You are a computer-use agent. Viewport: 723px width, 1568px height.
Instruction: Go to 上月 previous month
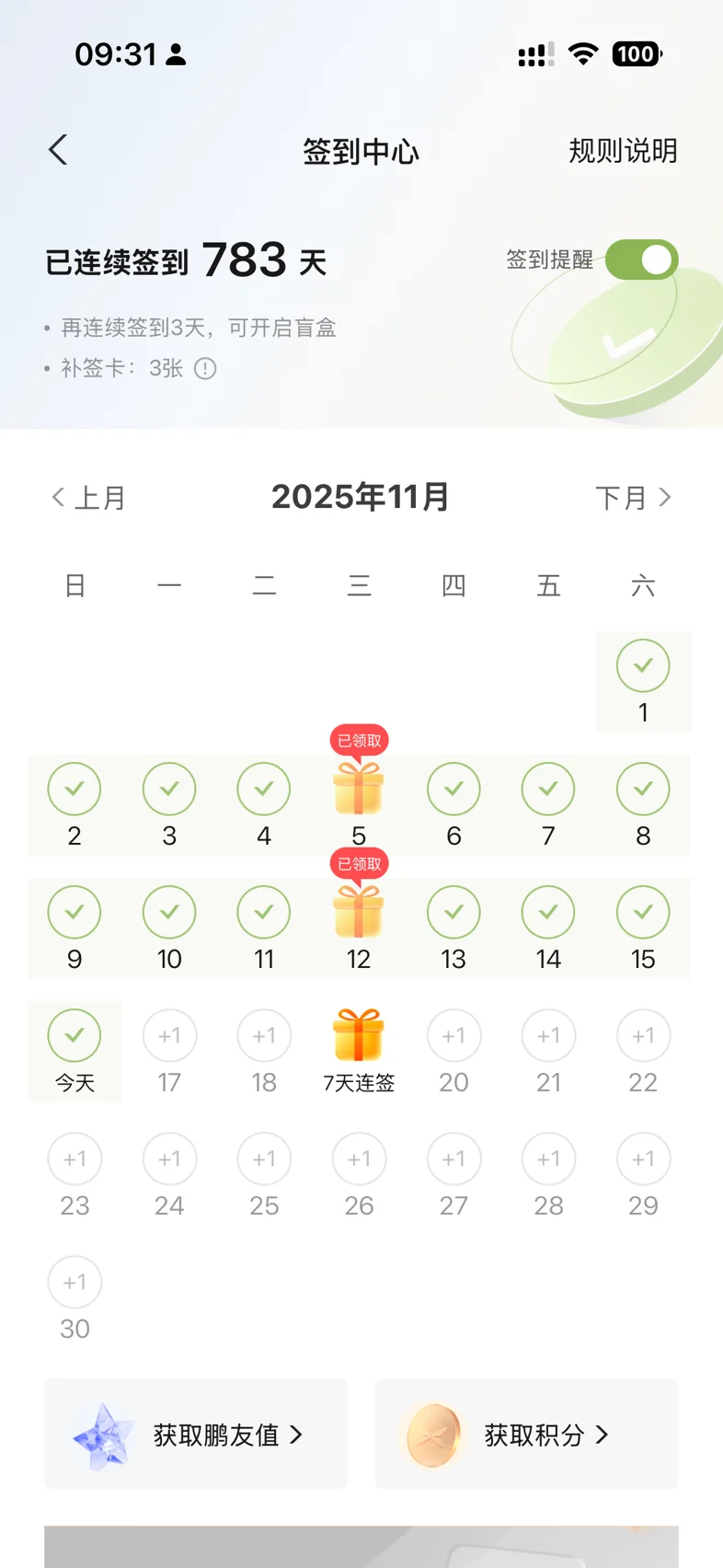[x=88, y=498]
